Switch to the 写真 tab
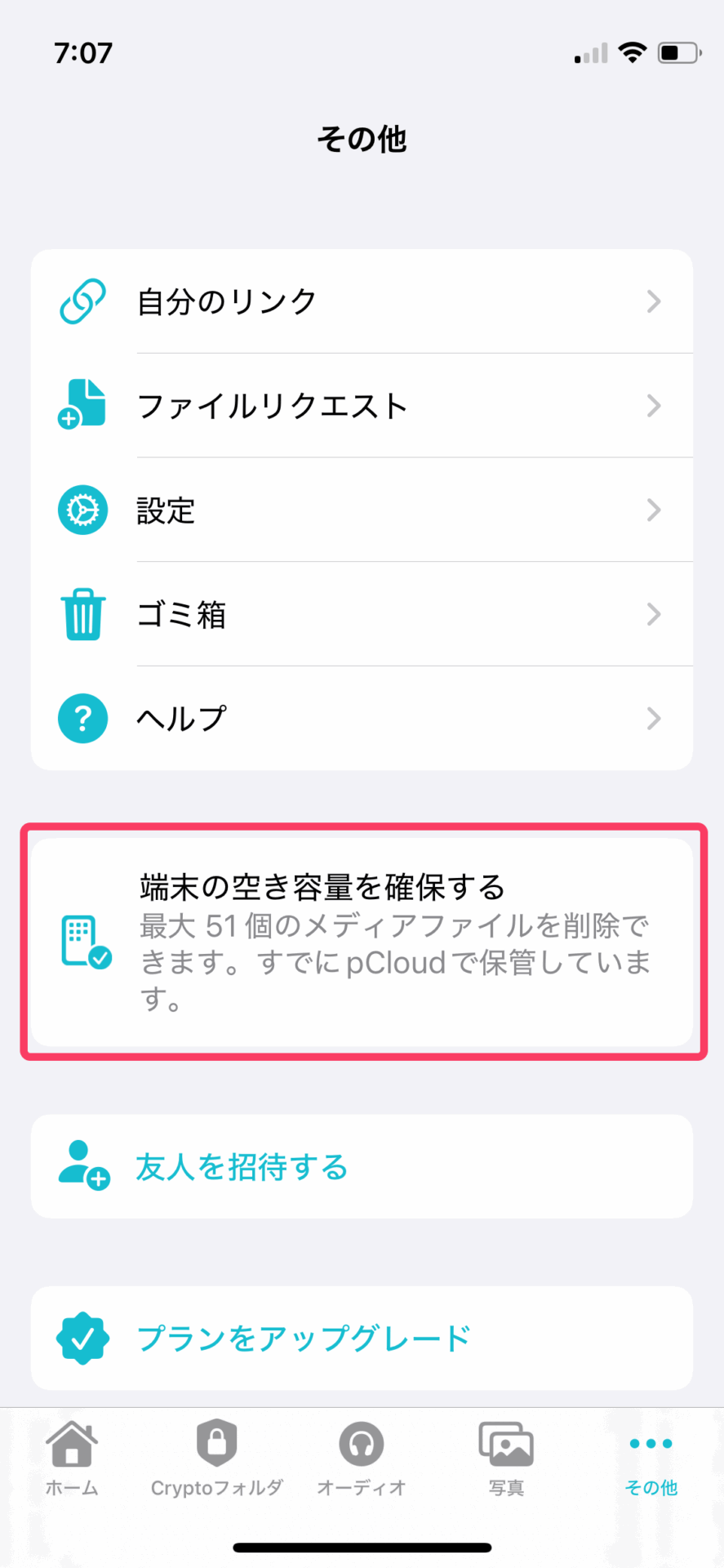The height and width of the screenshot is (1568, 724). click(x=506, y=1459)
